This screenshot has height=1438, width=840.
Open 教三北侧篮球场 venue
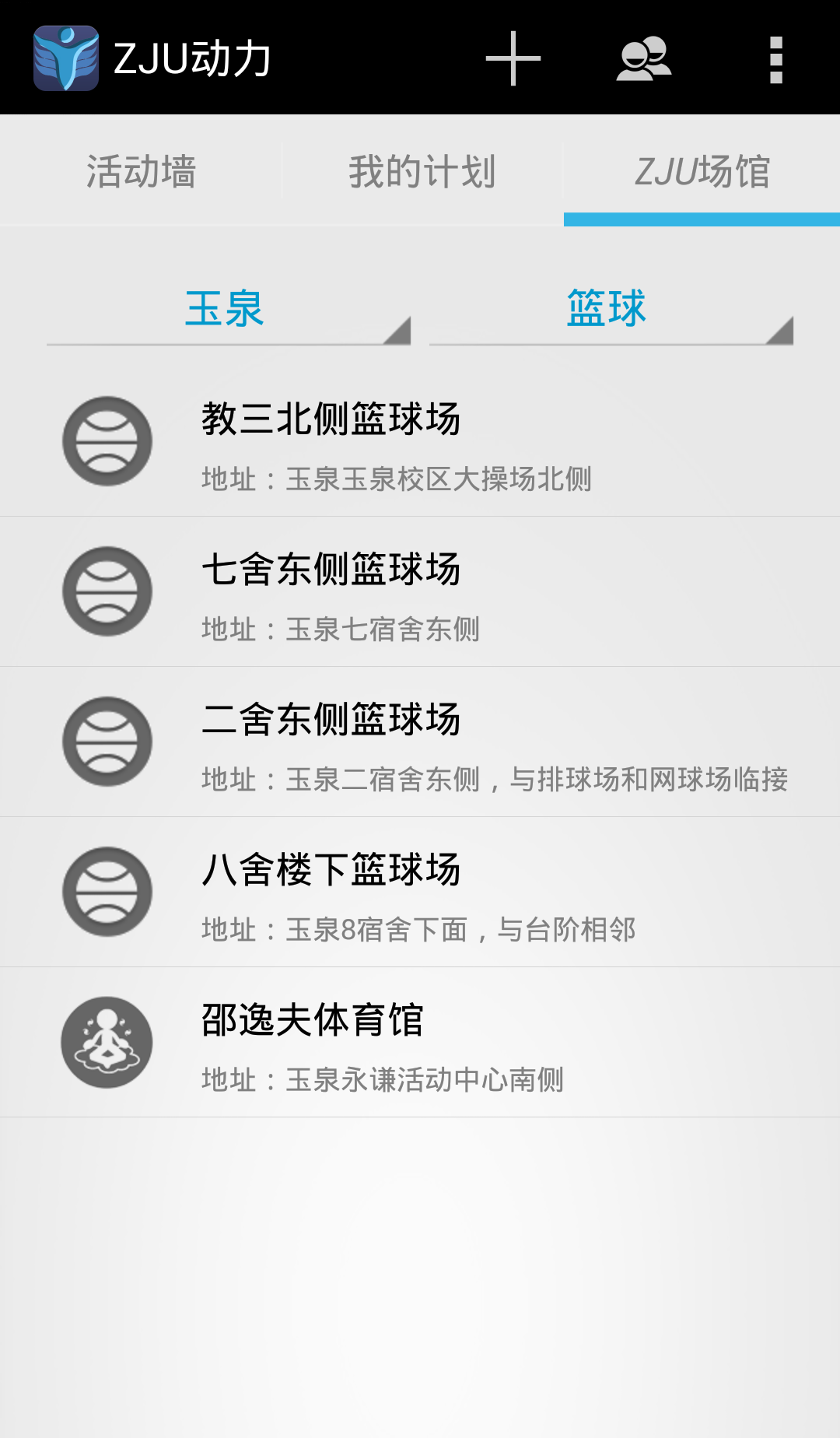[x=420, y=442]
